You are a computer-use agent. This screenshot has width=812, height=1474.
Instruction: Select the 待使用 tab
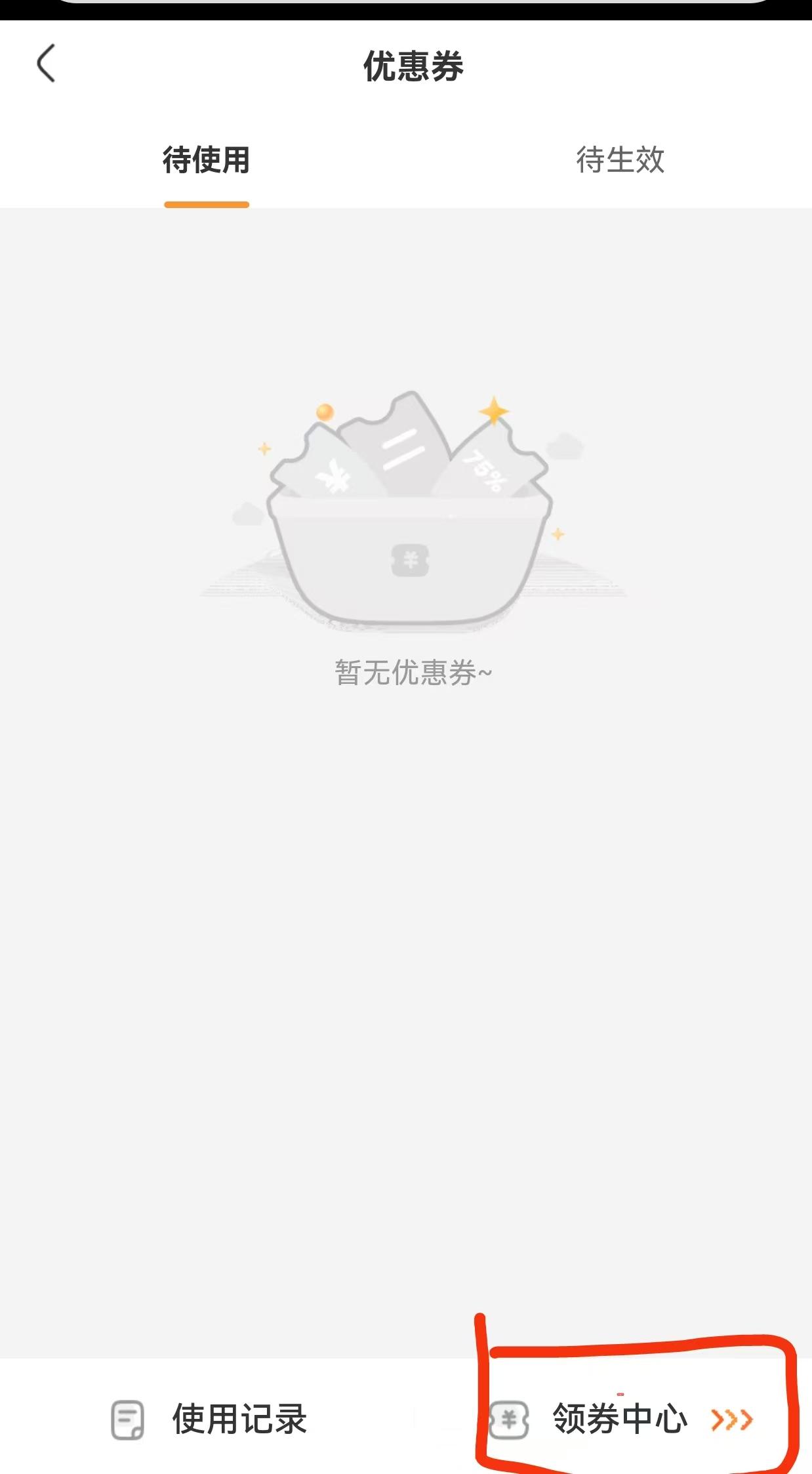[206, 161]
